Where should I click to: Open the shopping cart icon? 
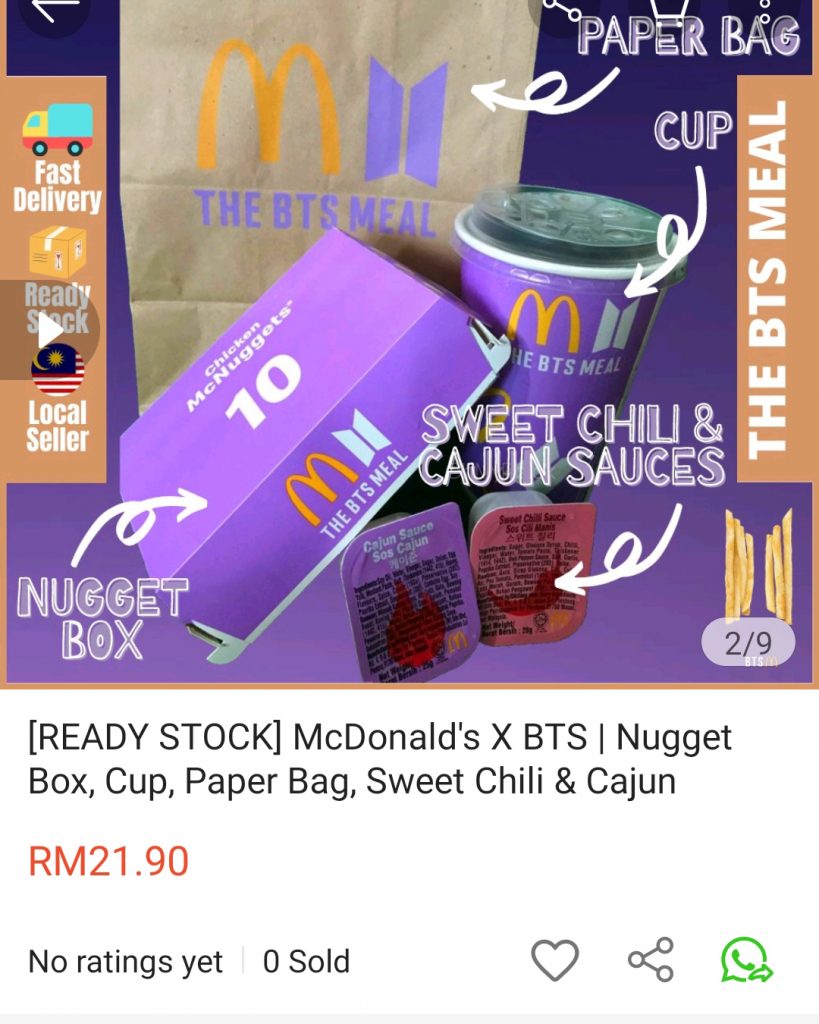(x=674, y=10)
